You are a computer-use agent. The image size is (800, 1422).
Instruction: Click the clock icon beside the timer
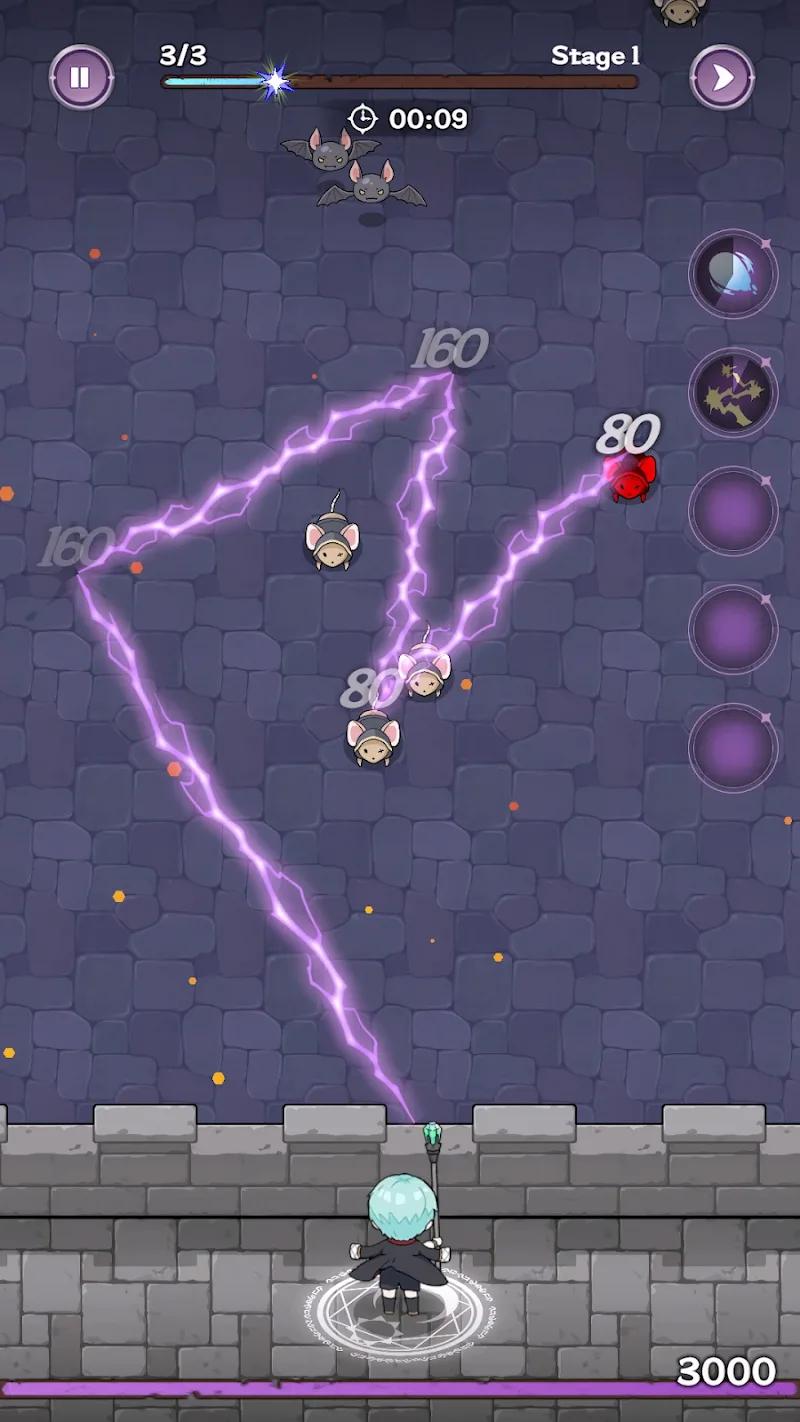363,119
